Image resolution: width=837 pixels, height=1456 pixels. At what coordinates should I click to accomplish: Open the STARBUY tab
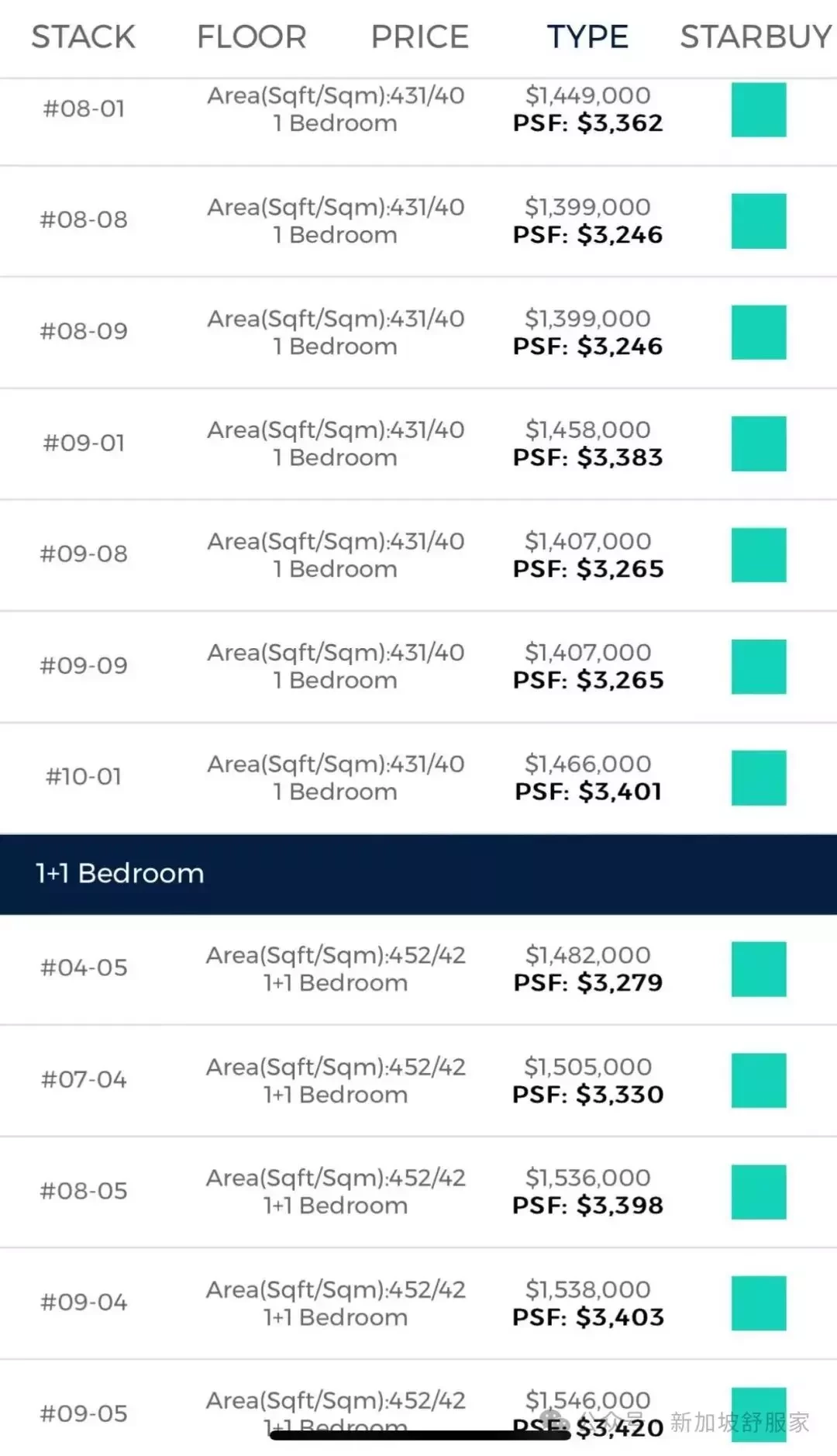tap(756, 36)
